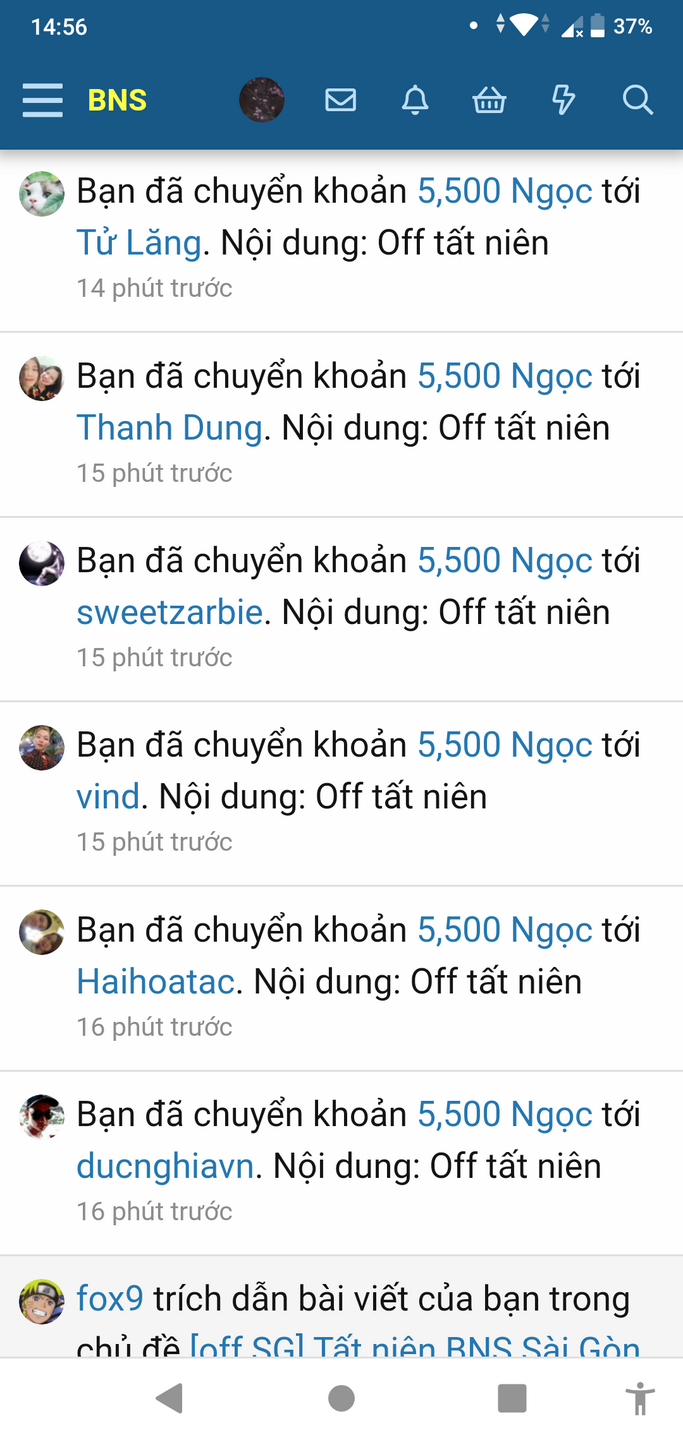Open ducnghiavn's profile link
This screenshot has width=683, height=1440.
(165, 1166)
